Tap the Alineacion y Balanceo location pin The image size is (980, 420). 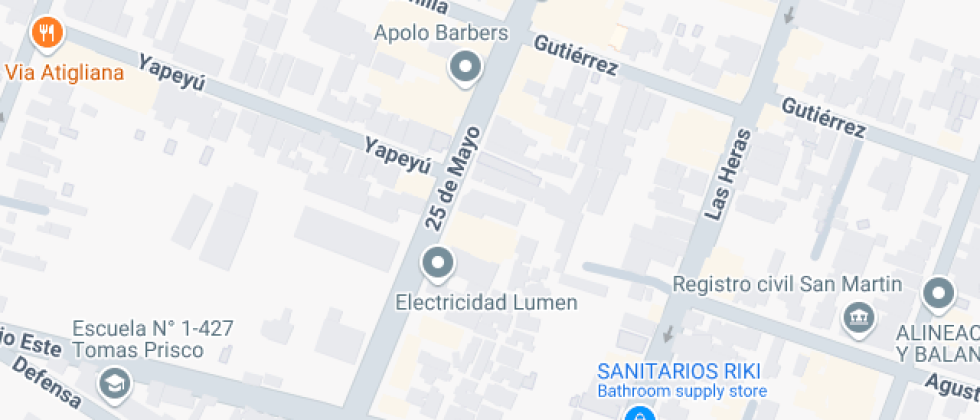(x=938, y=294)
